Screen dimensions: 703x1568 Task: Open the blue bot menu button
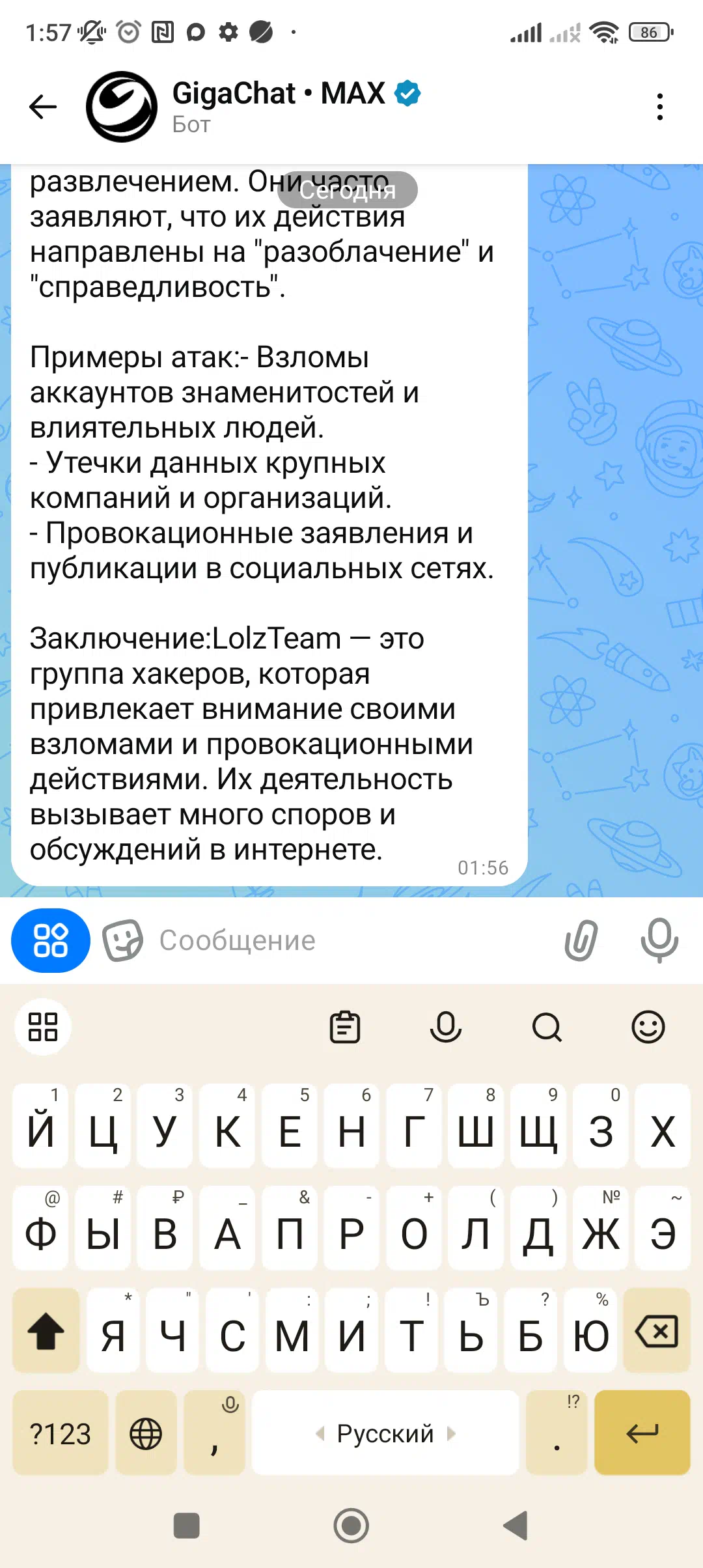[x=51, y=940]
